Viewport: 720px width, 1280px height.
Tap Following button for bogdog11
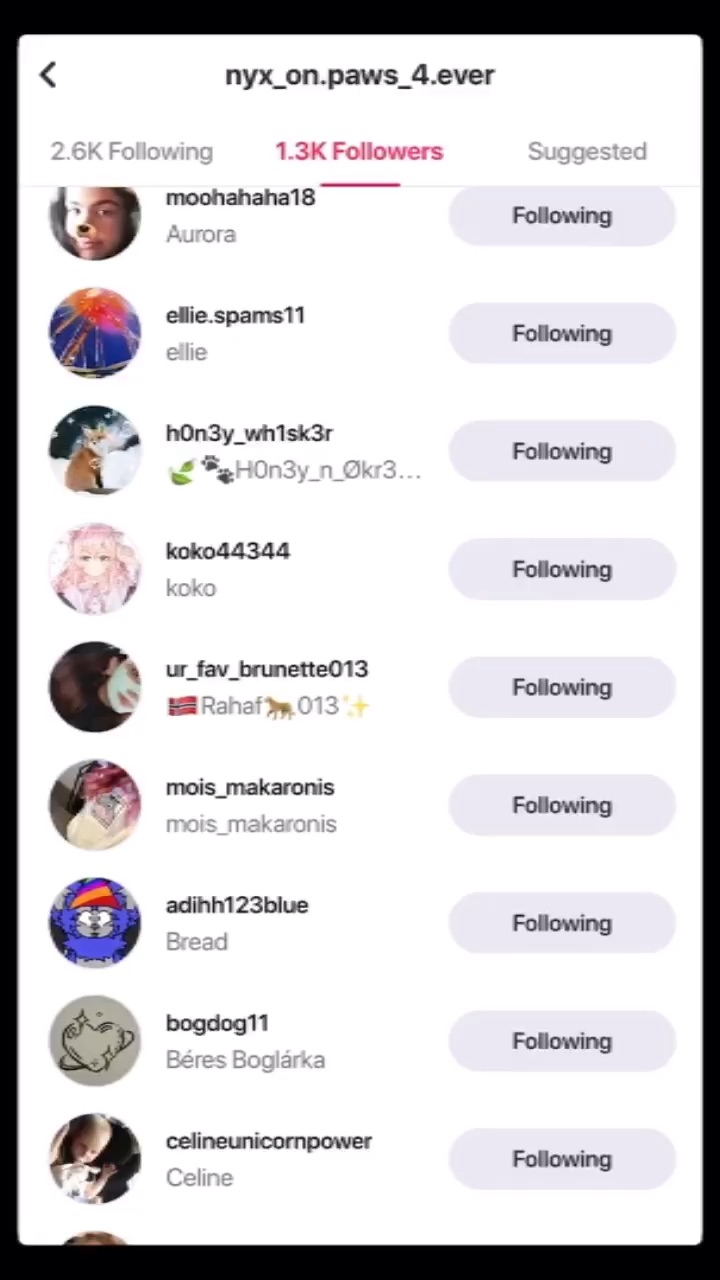tap(561, 1042)
